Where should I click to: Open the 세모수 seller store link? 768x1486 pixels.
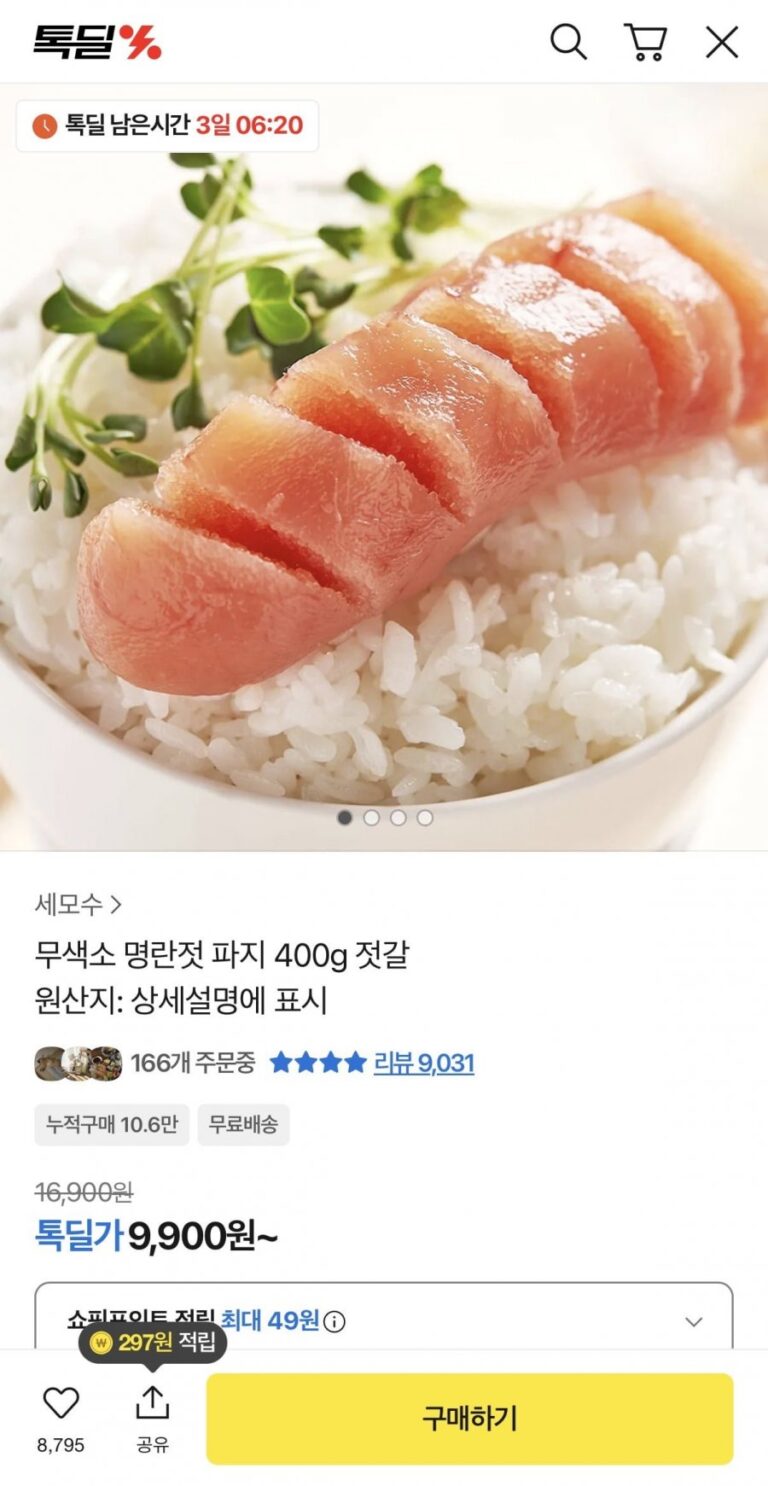tap(78, 905)
